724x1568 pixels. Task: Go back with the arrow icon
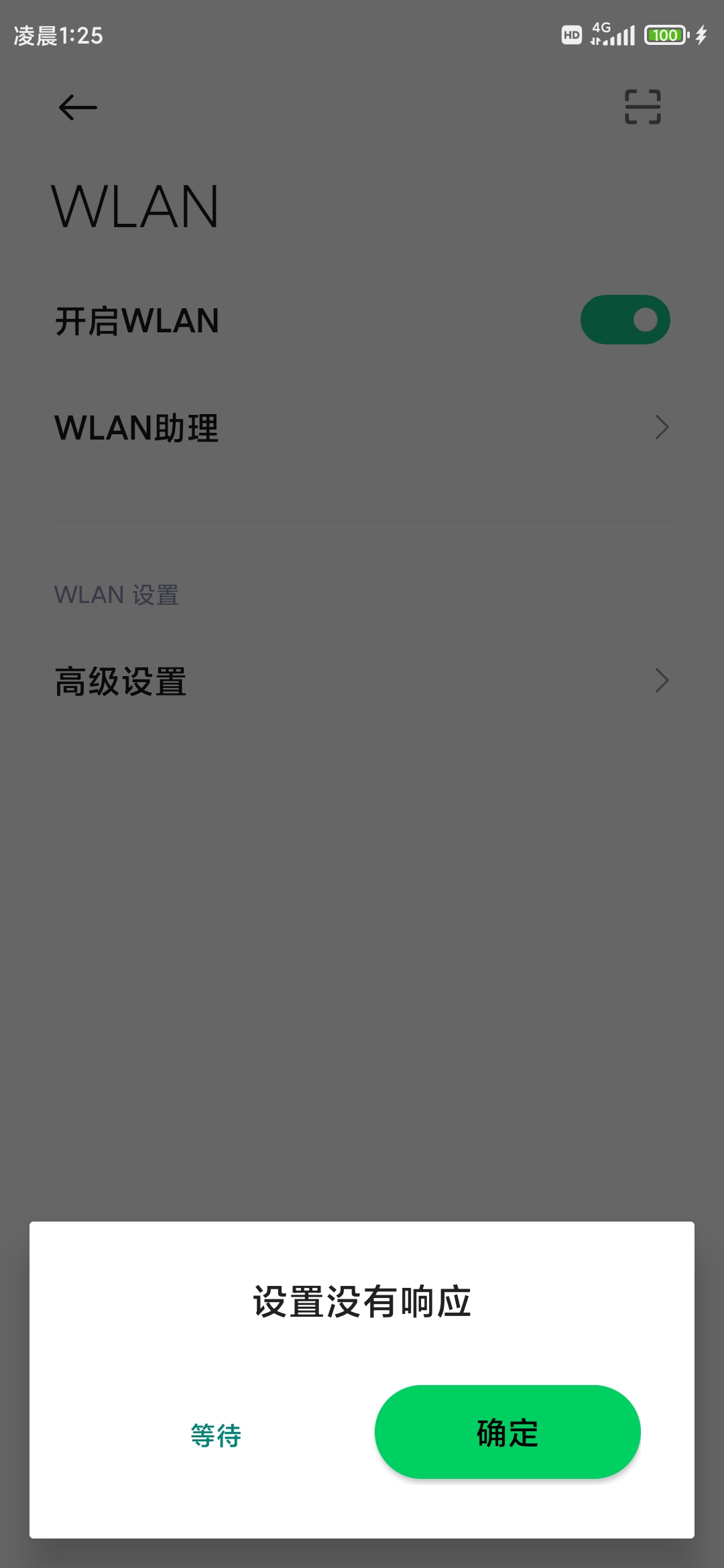[78, 107]
